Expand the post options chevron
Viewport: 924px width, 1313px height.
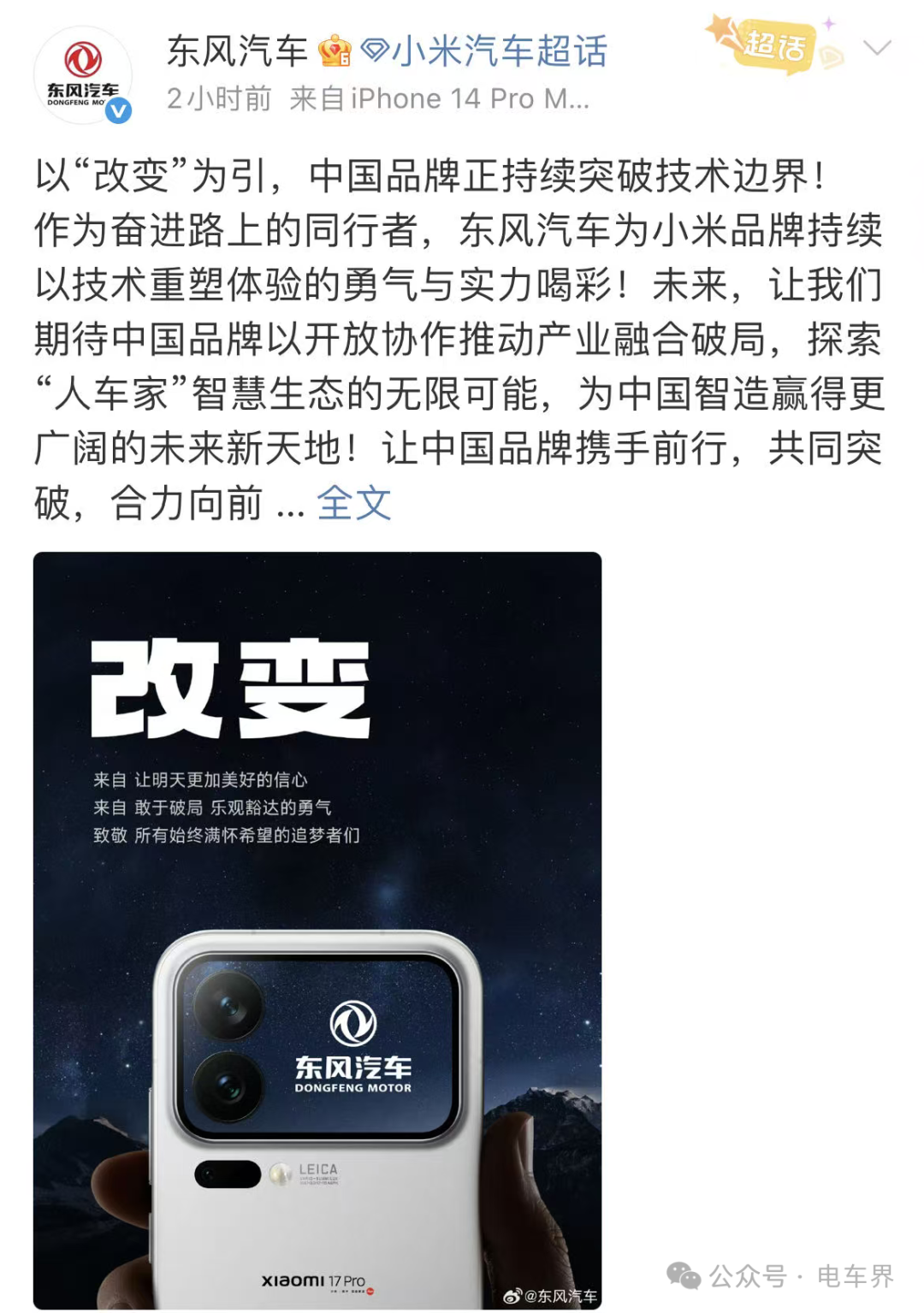[877, 48]
